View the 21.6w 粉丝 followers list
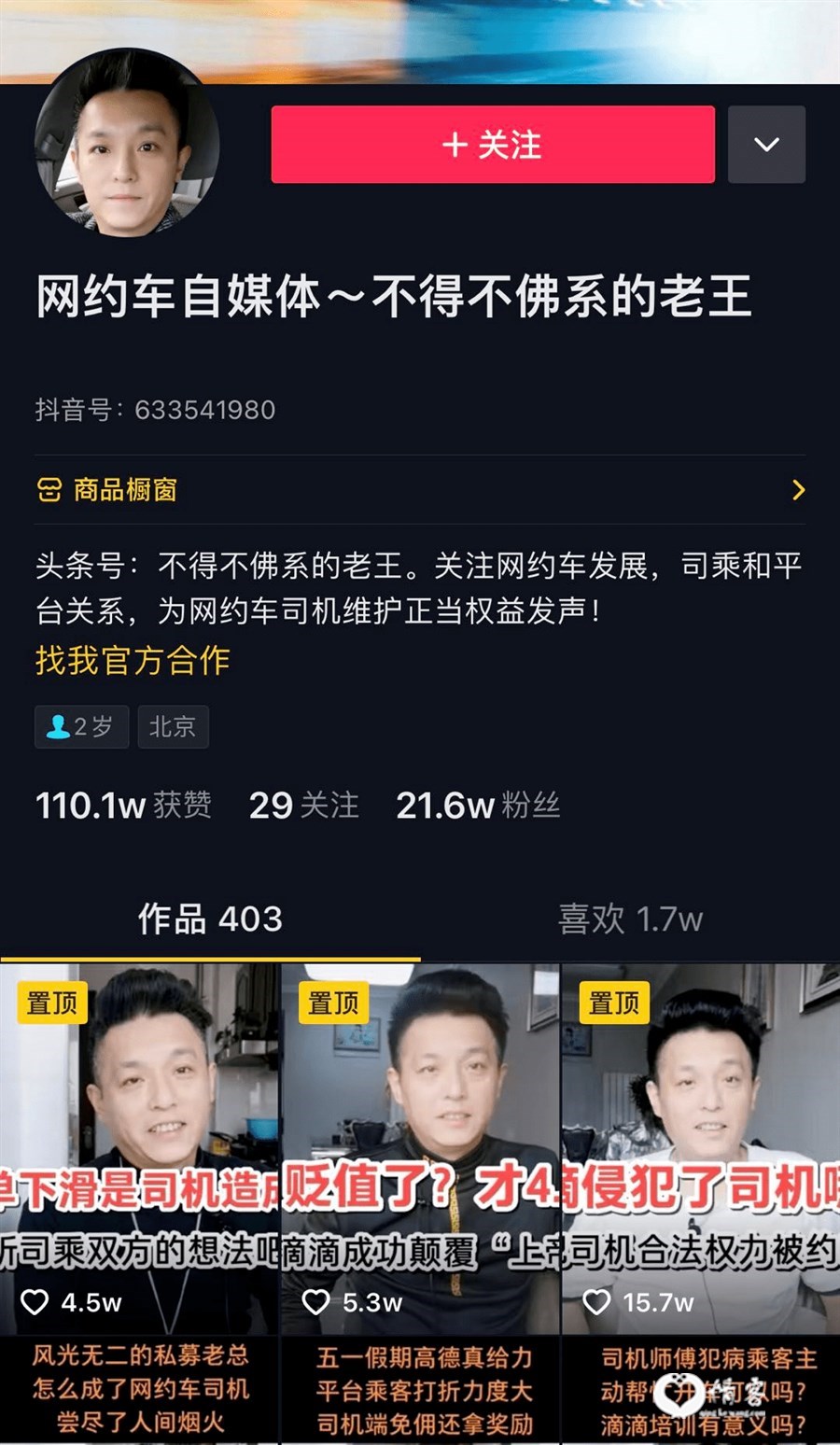This screenshot has width=840, height=1445. 478,806
